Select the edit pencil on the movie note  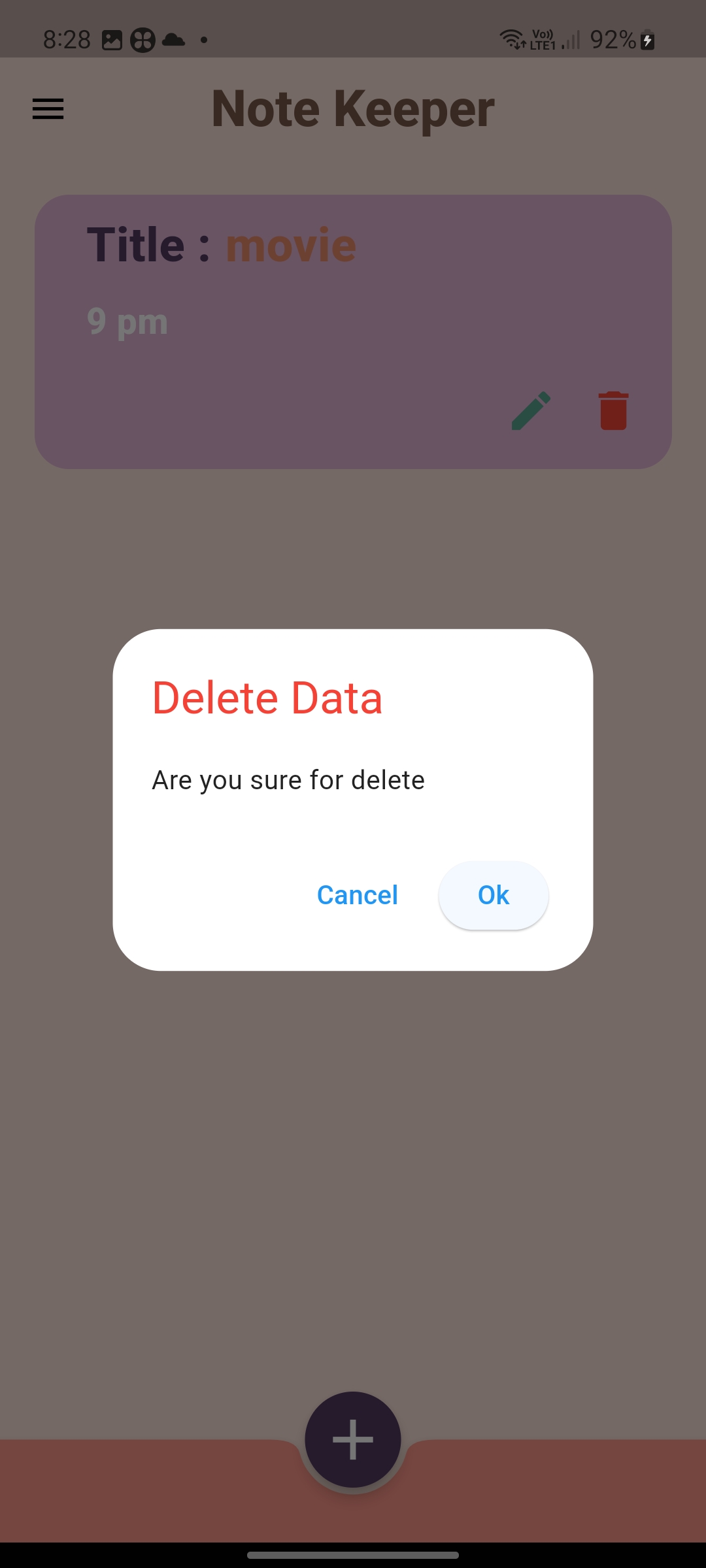tap(530, 410)
